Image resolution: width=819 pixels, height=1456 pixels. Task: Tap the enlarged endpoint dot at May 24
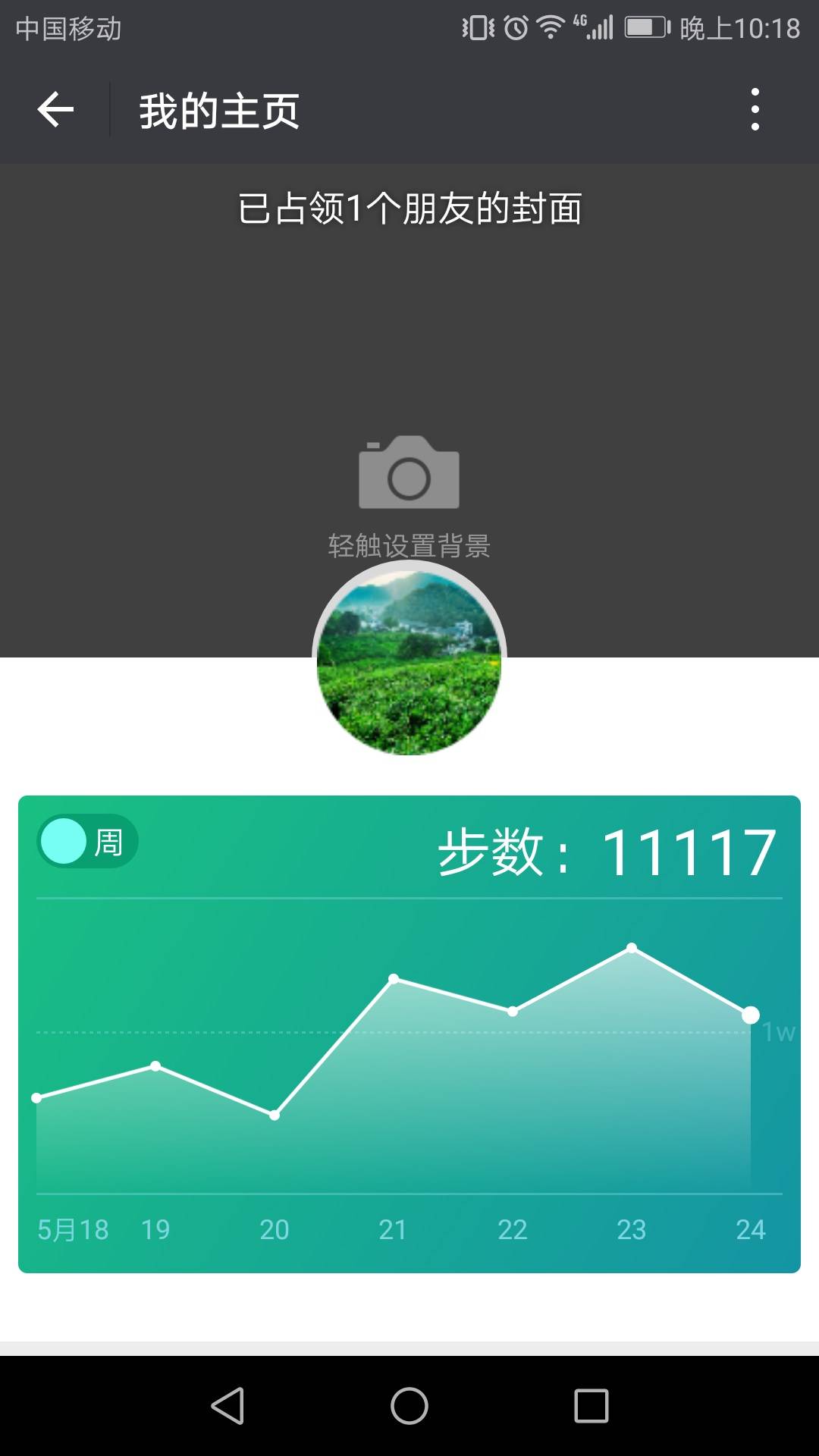coord(751,1014)
